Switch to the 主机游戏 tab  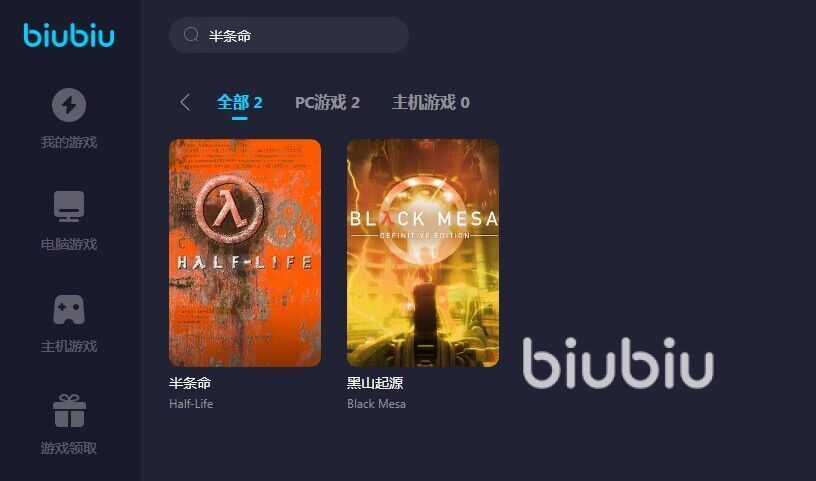pos(430,102)
